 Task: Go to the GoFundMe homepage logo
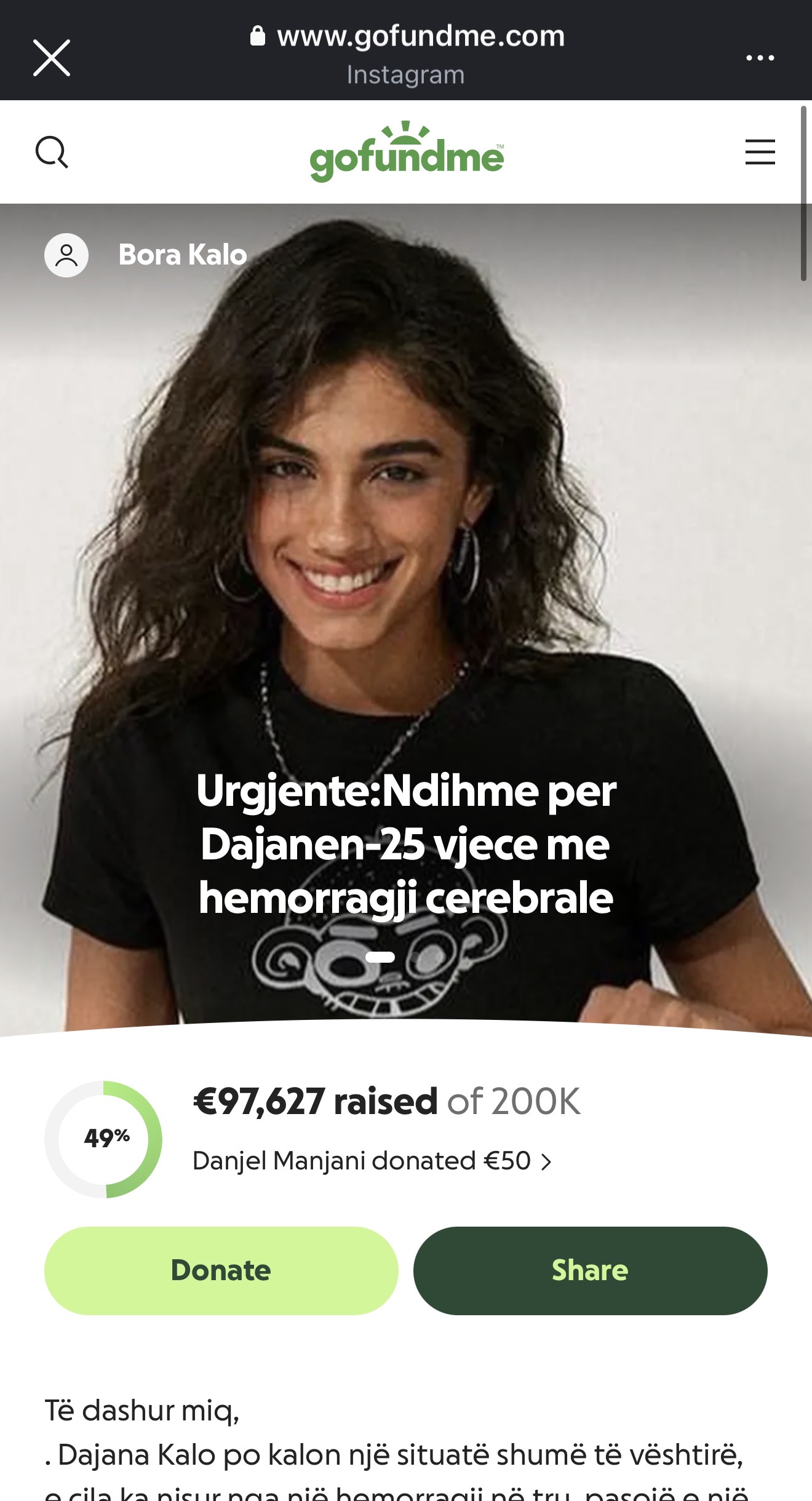406,153
